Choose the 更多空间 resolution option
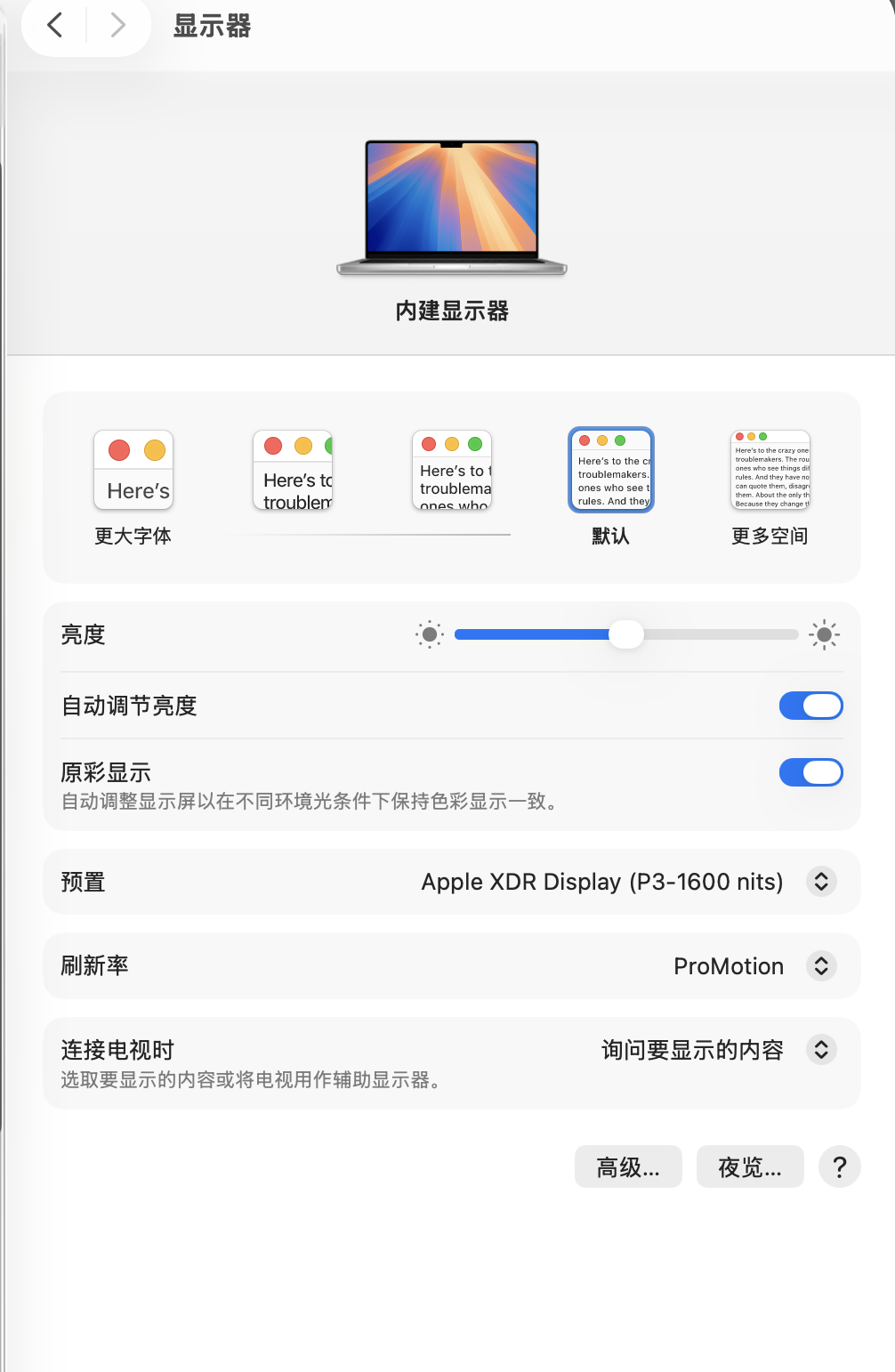Image resolution: width=895 pixels, height=1372 pixels. coord(770,471)
